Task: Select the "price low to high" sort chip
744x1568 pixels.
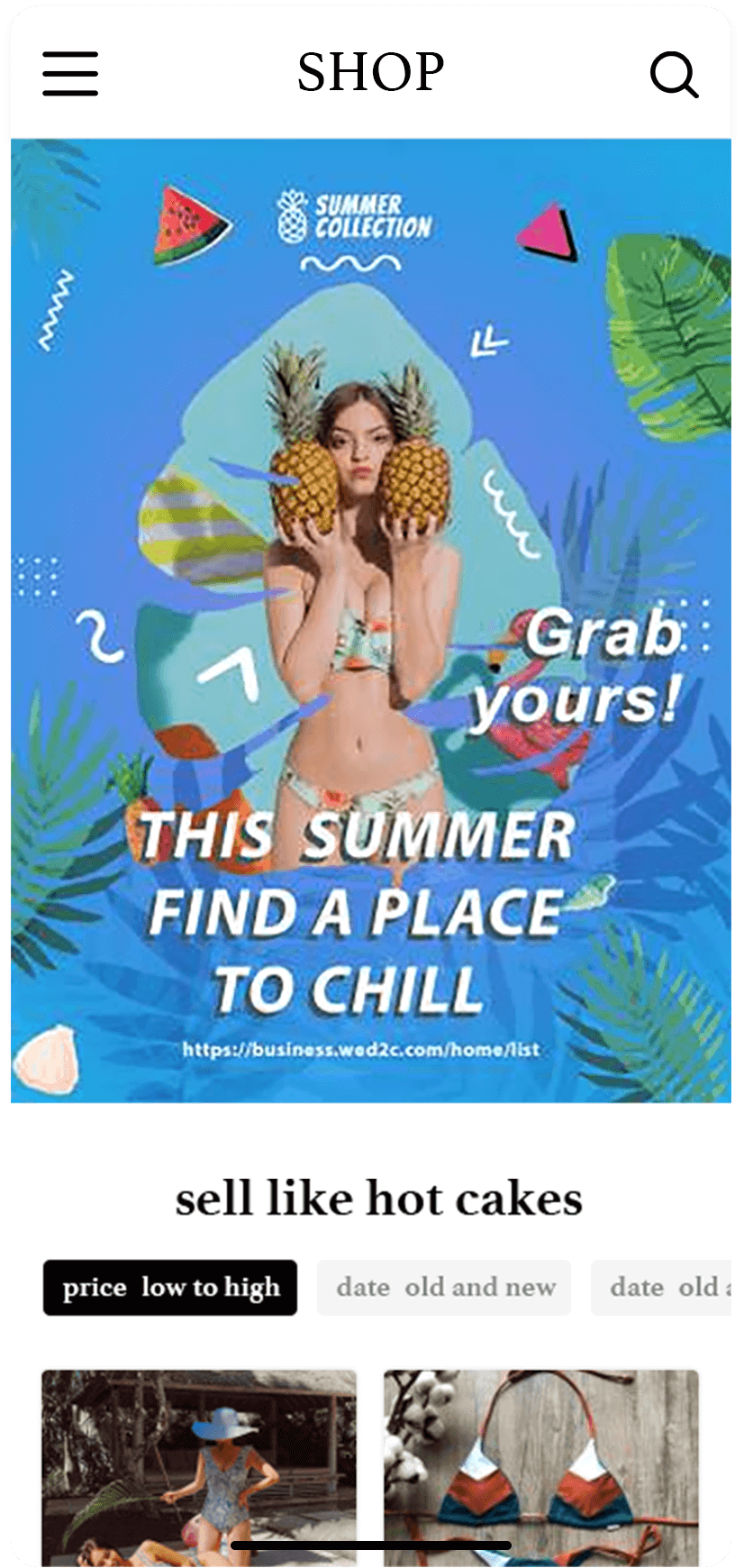Action: click(x=170, y=1287)
